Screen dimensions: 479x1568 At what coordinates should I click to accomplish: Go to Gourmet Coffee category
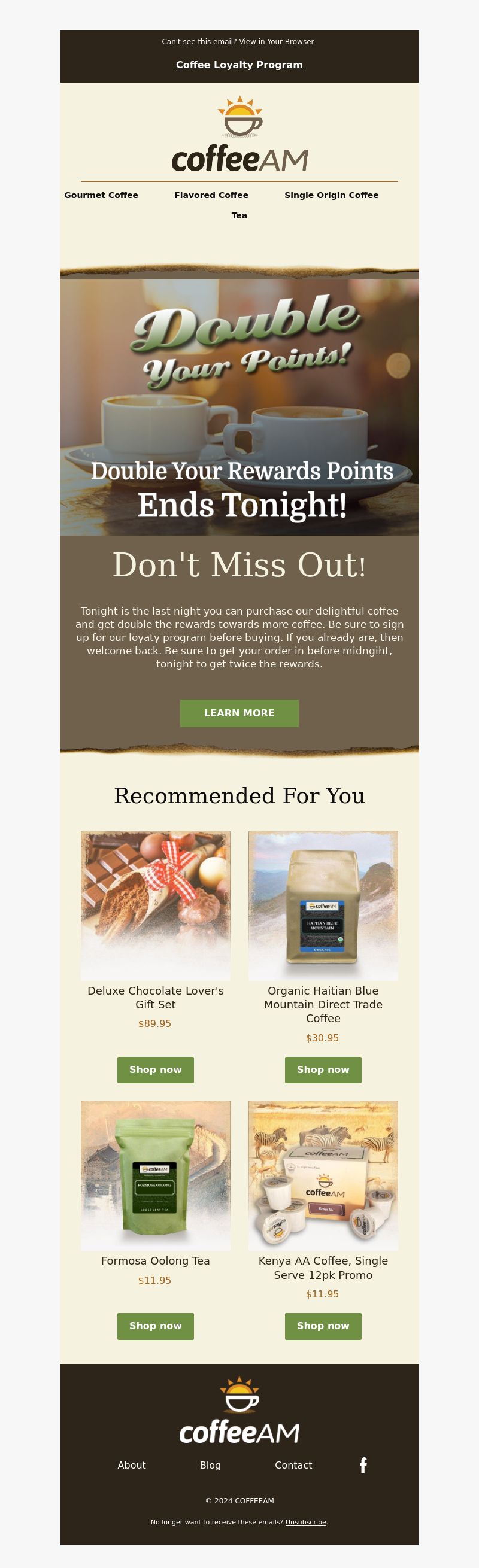[101, 195]
